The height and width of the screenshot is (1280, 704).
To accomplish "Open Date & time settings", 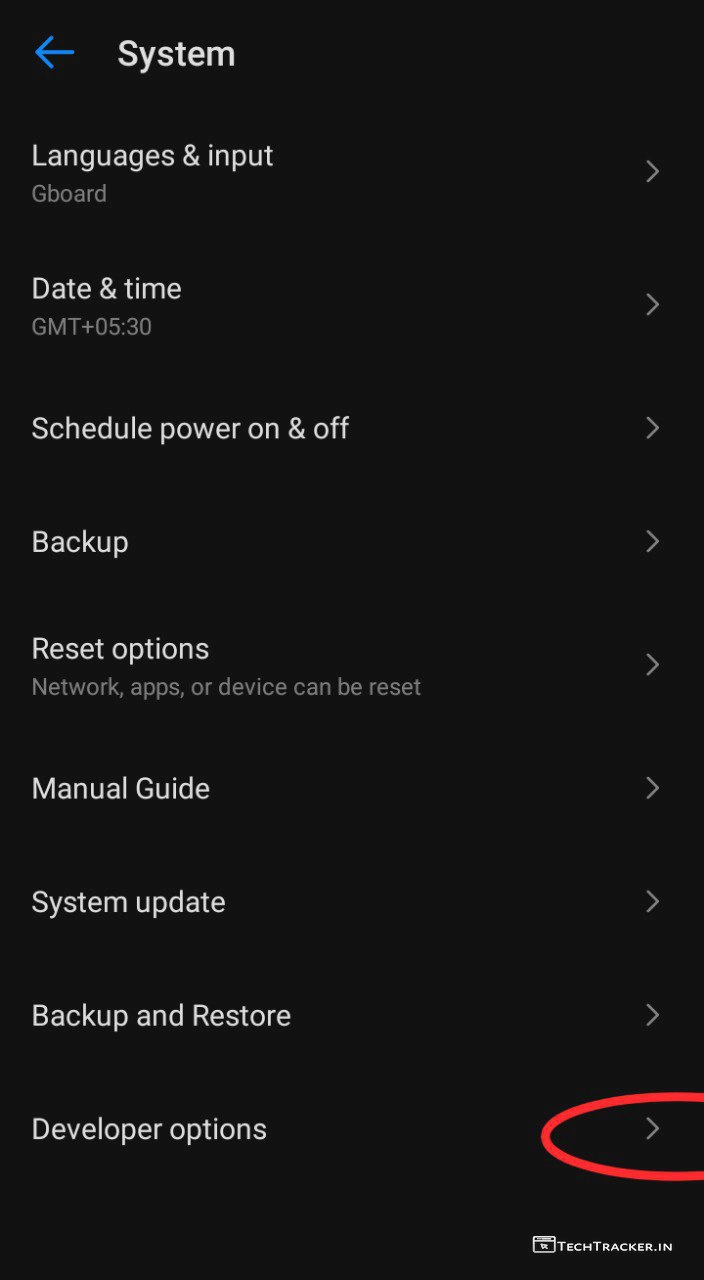I will (107, 304).
